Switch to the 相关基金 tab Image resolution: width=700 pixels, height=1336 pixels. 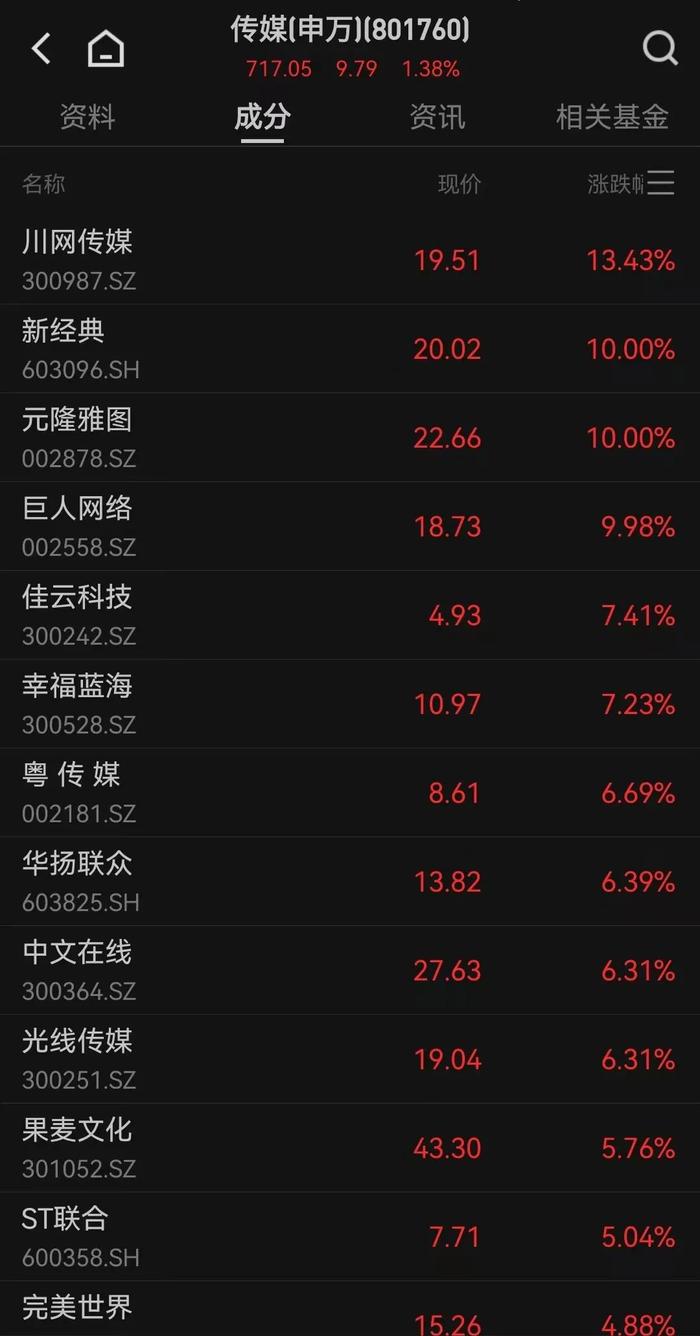pos(612,117)
